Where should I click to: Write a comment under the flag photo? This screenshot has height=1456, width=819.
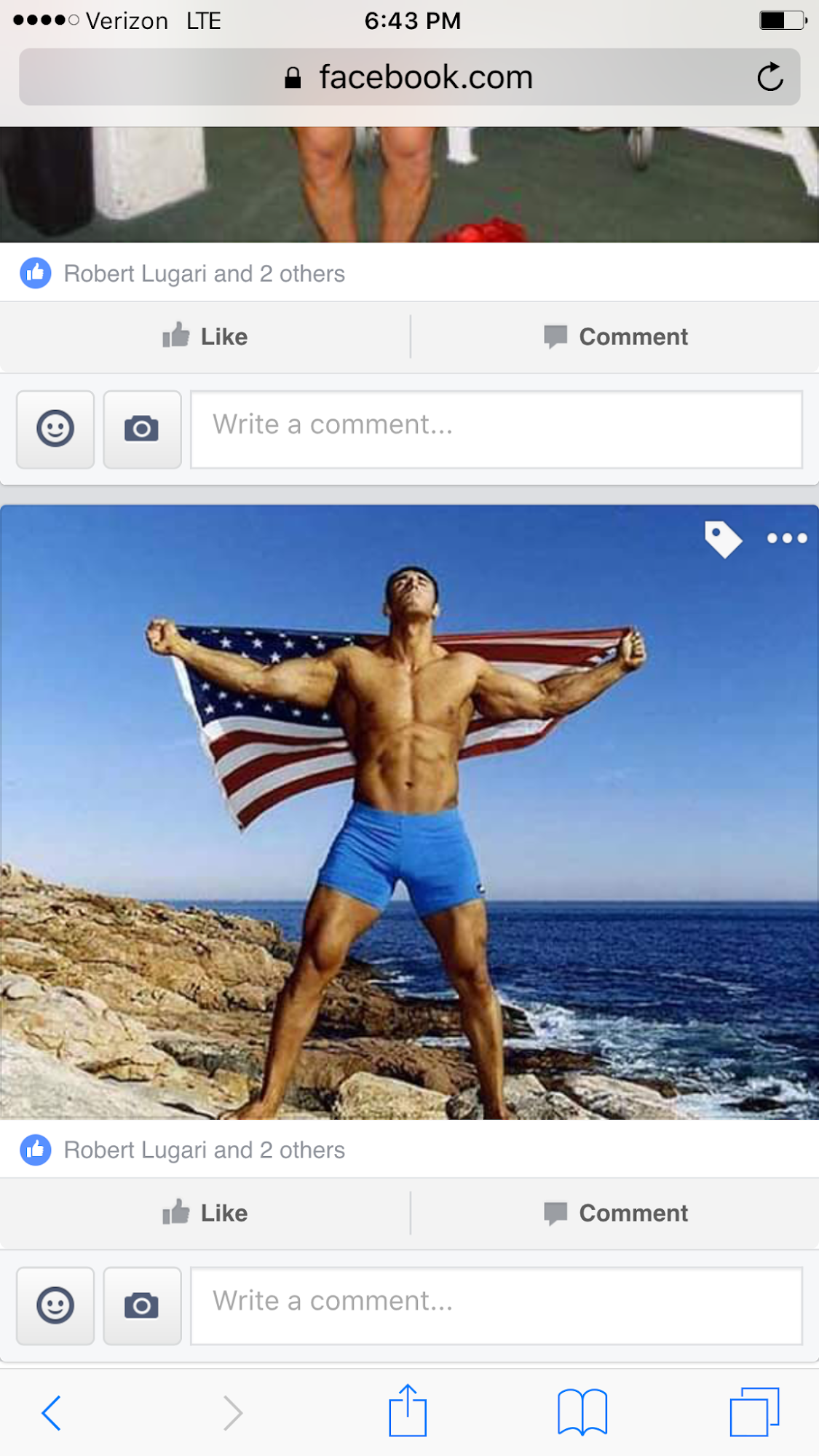point(496,1305)
